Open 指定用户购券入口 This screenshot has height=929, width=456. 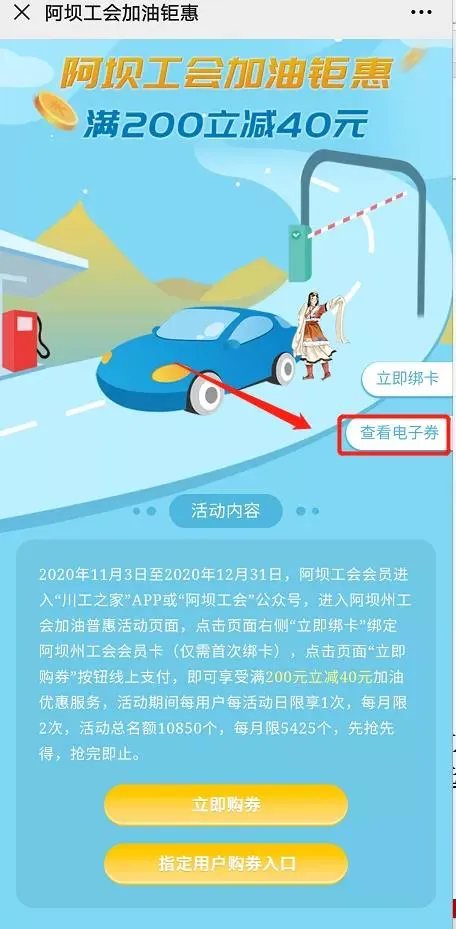[x=226, y=863]
